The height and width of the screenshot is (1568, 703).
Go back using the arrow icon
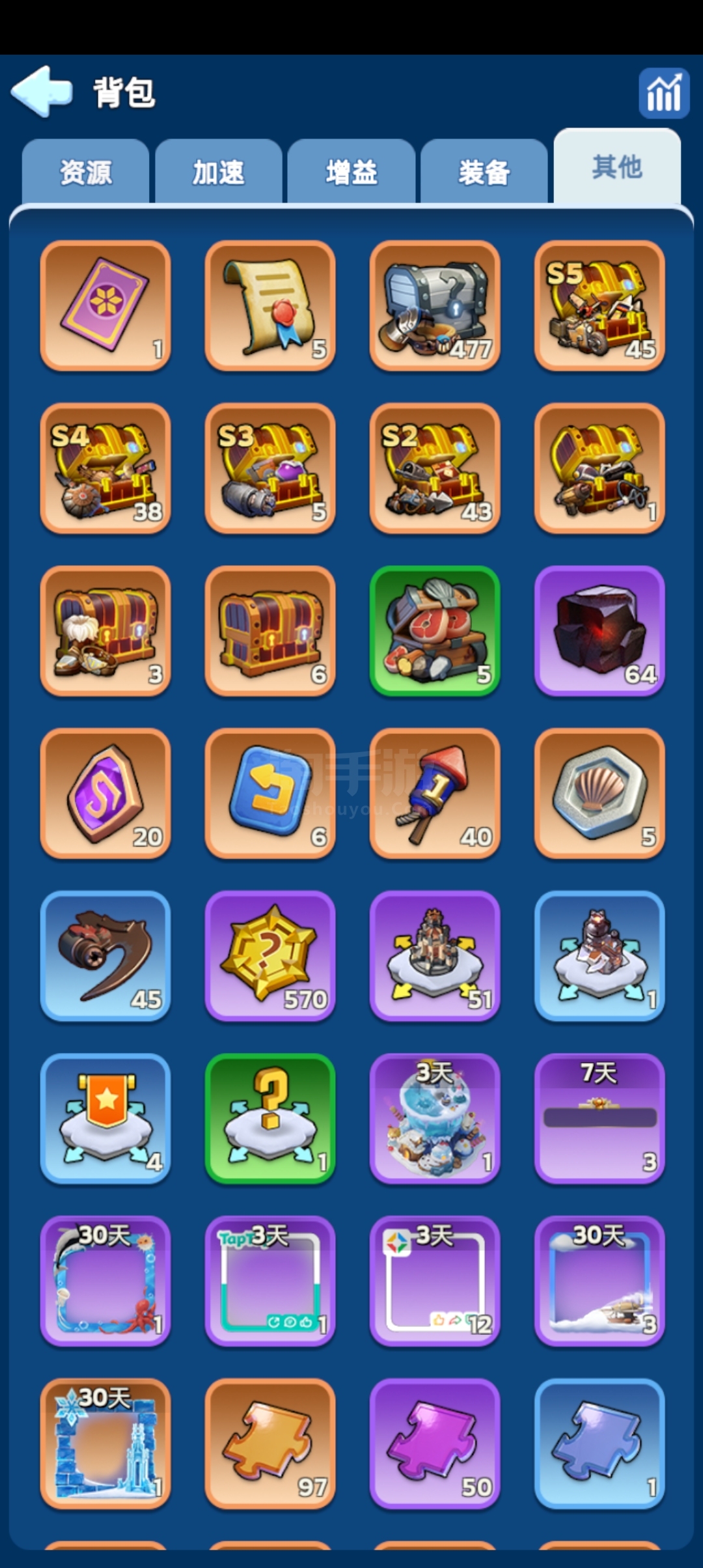click(x=42, y=92)
